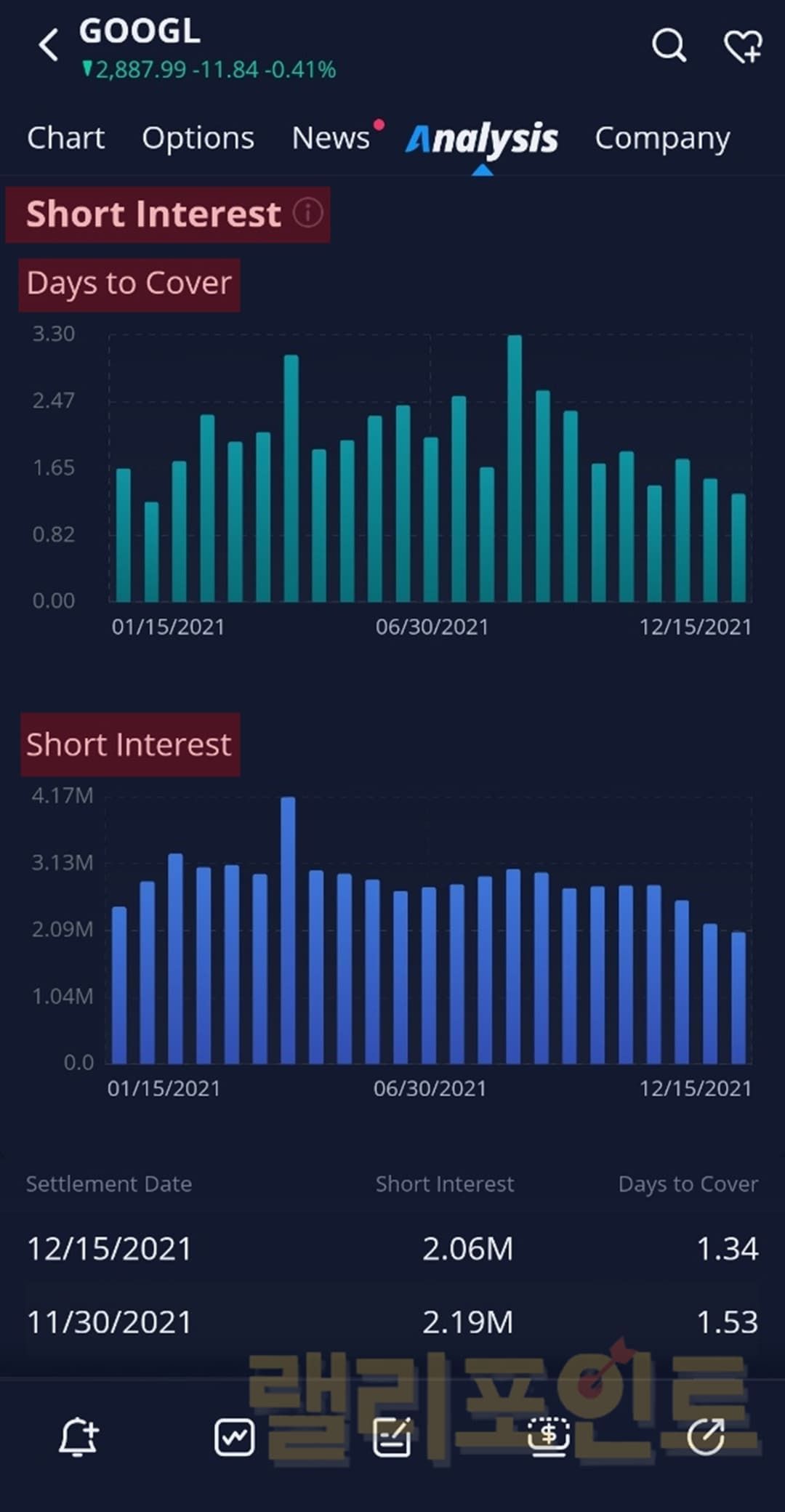Set a price alert with bell icon
This screenshot has height=1512, width=785.
pos(78,1437)
